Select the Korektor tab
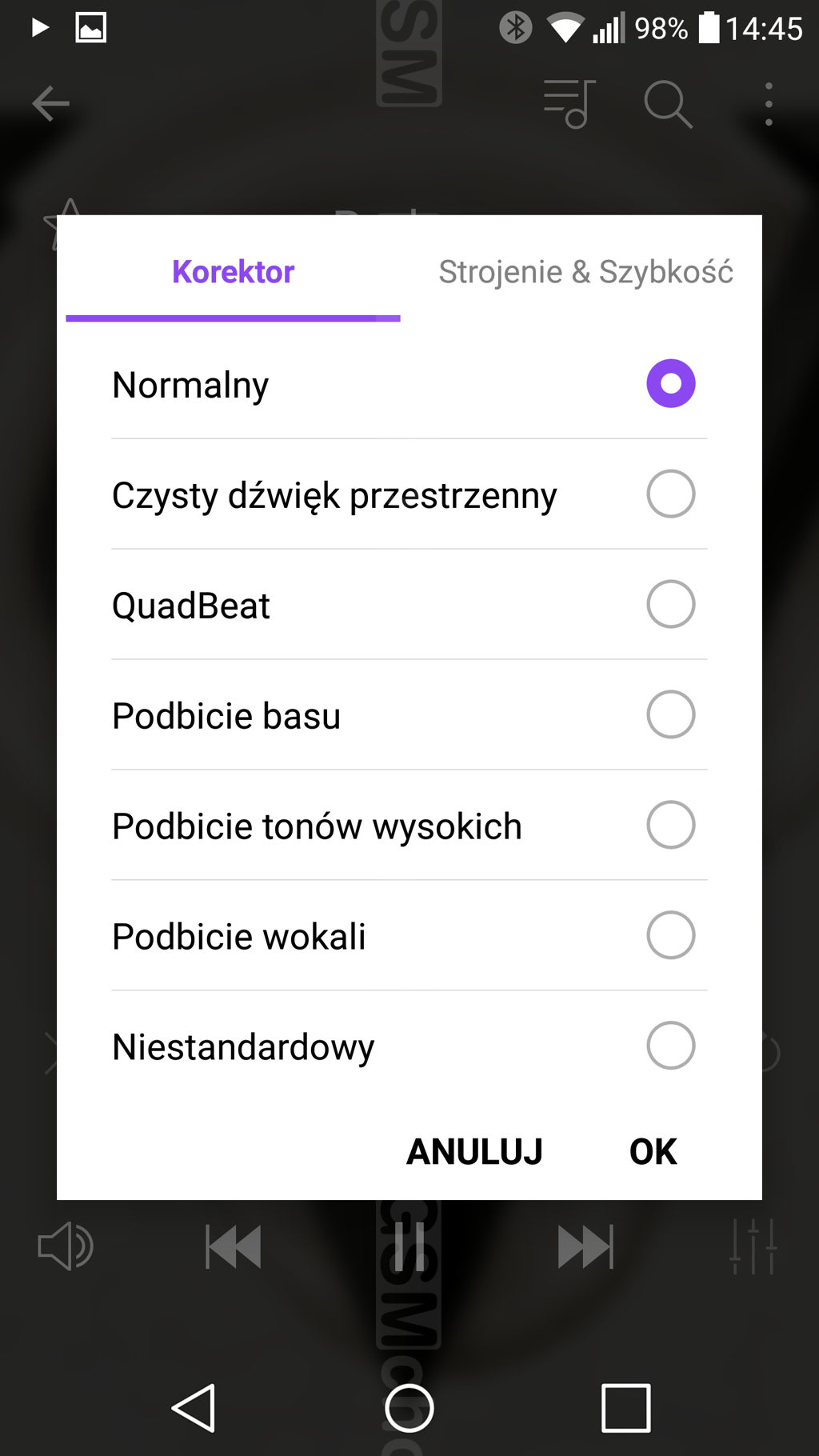 pos(233,272)
